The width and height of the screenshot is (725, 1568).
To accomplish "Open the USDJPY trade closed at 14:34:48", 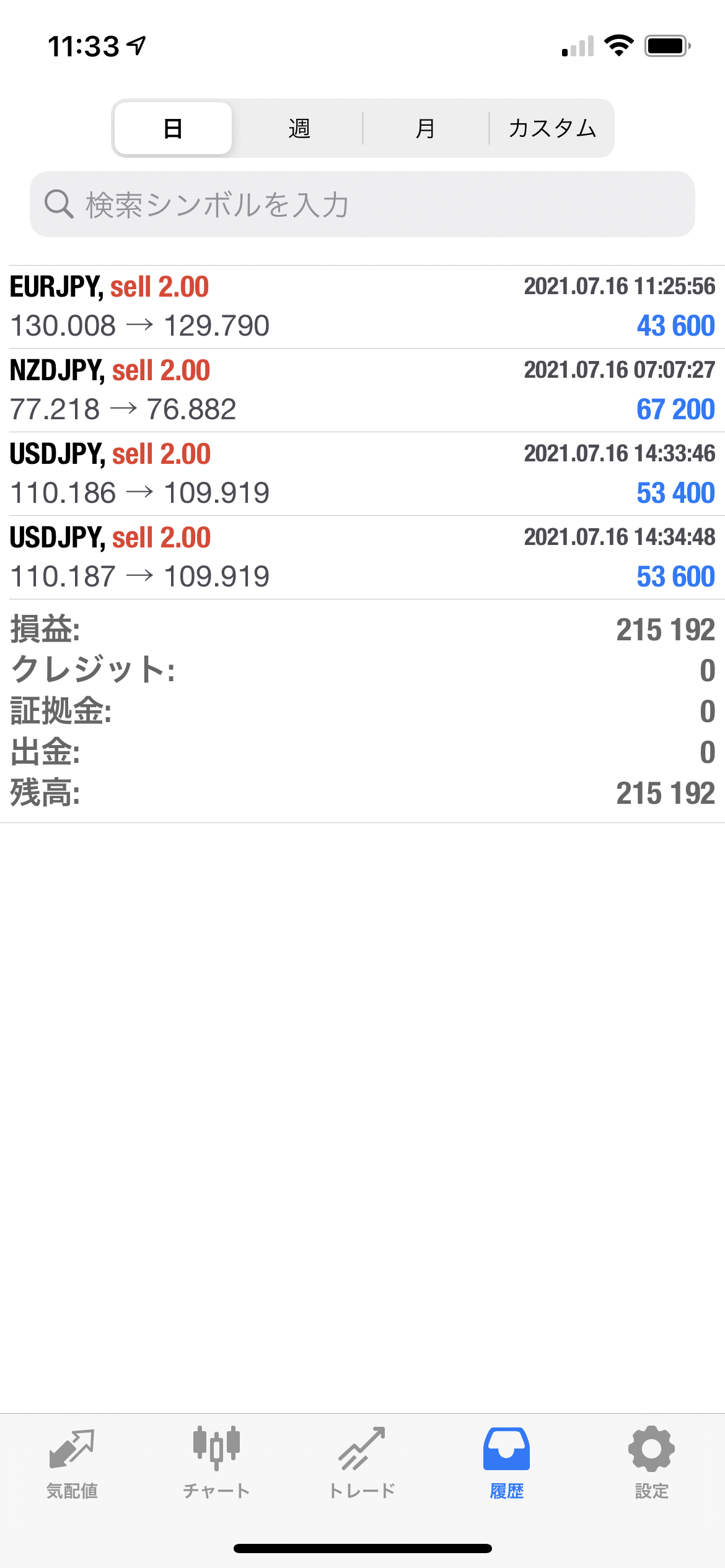I will pos(362,557).
